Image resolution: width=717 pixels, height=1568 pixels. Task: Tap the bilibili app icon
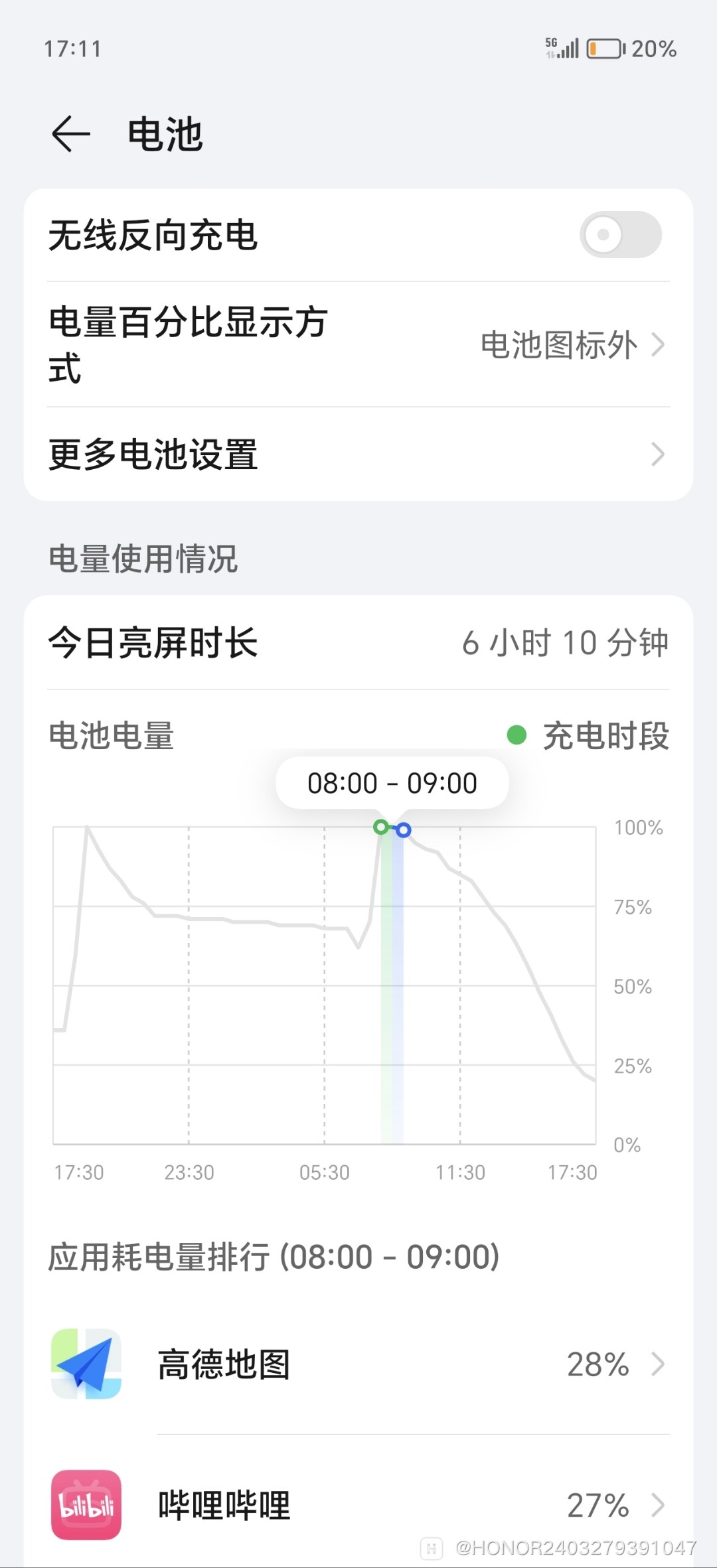point(85,1505)
